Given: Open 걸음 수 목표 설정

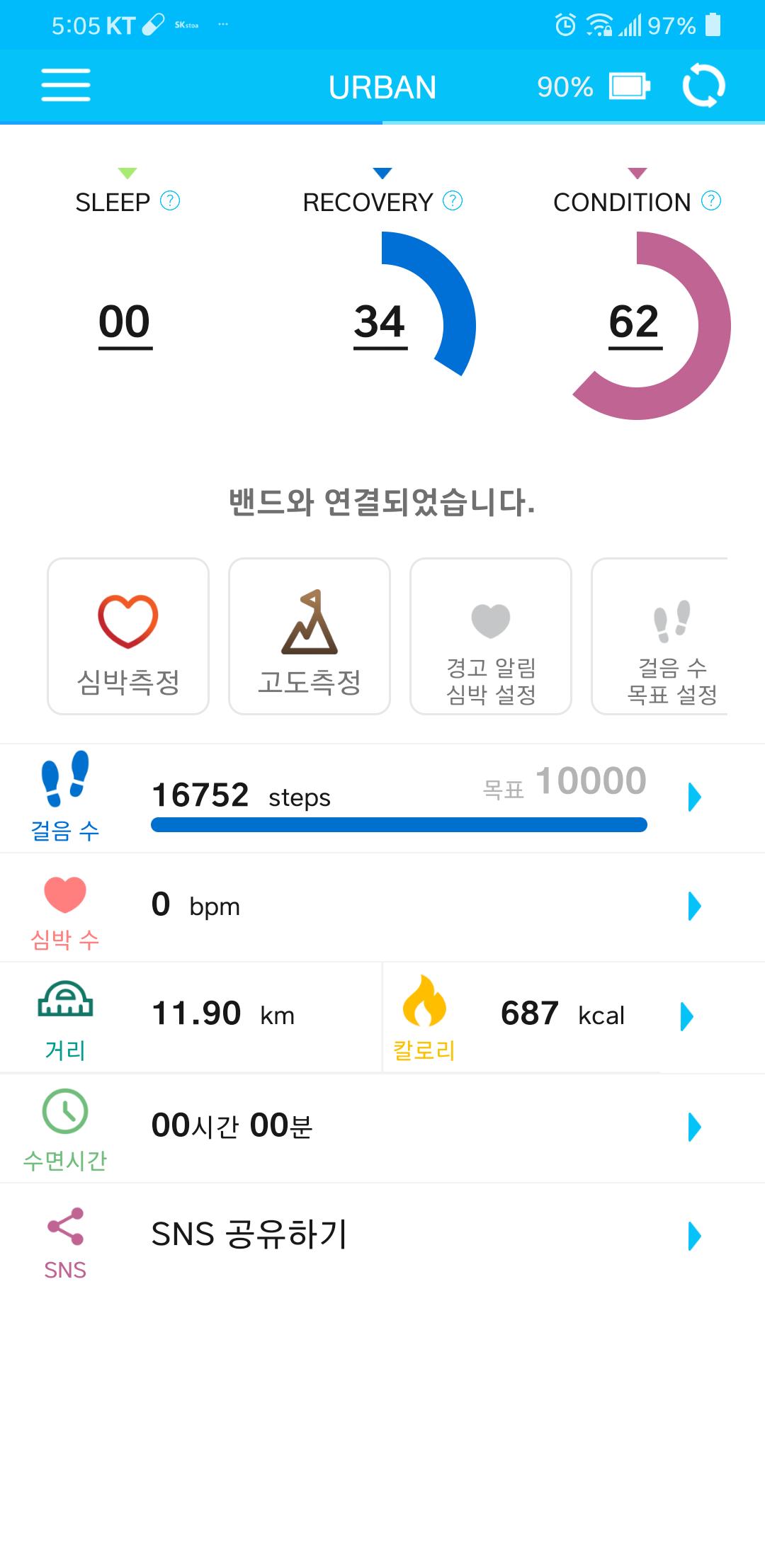Looking at the screenshot, I should coord(666,636).
